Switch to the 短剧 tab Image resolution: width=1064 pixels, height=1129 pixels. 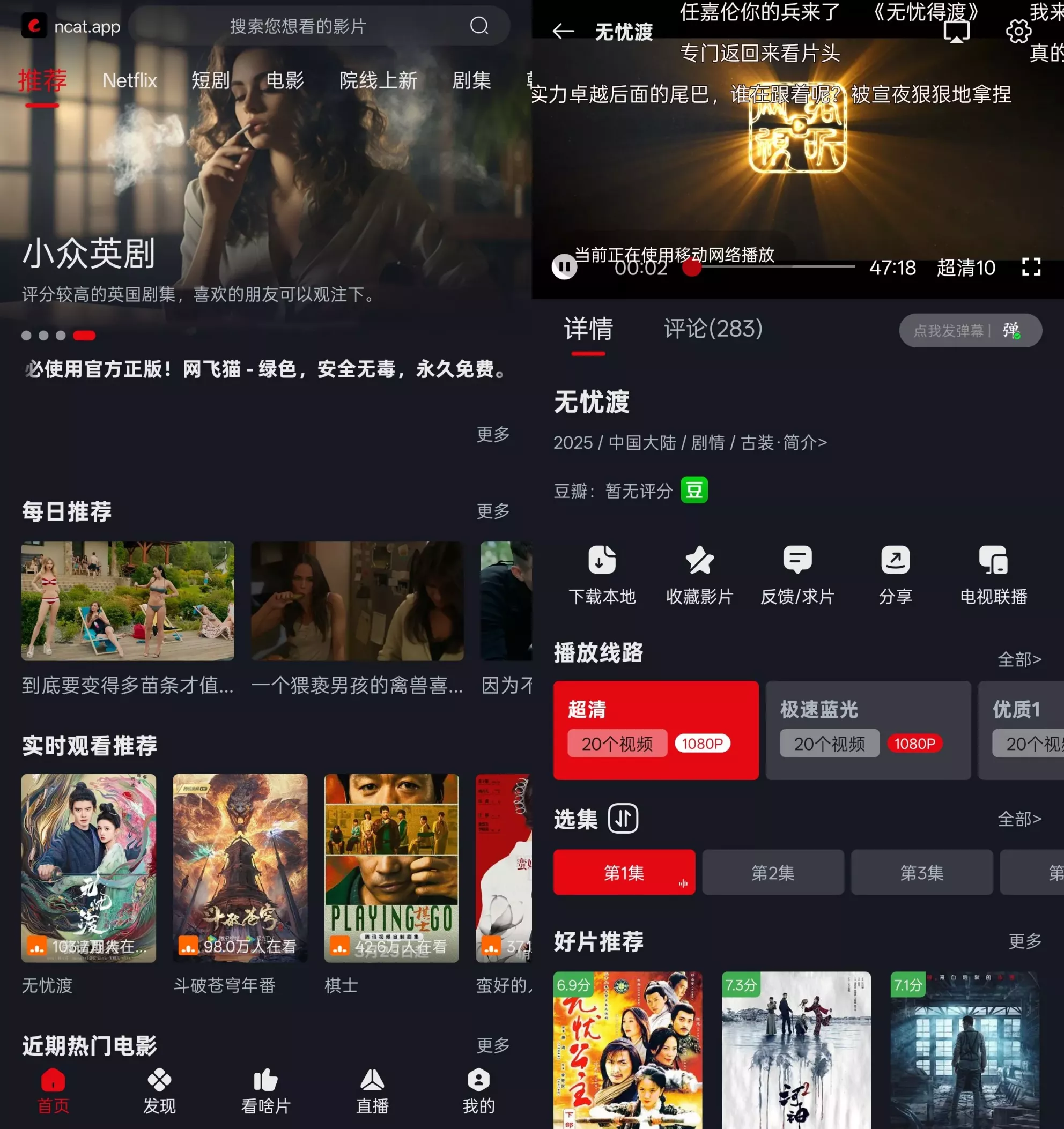coord(210,80)
